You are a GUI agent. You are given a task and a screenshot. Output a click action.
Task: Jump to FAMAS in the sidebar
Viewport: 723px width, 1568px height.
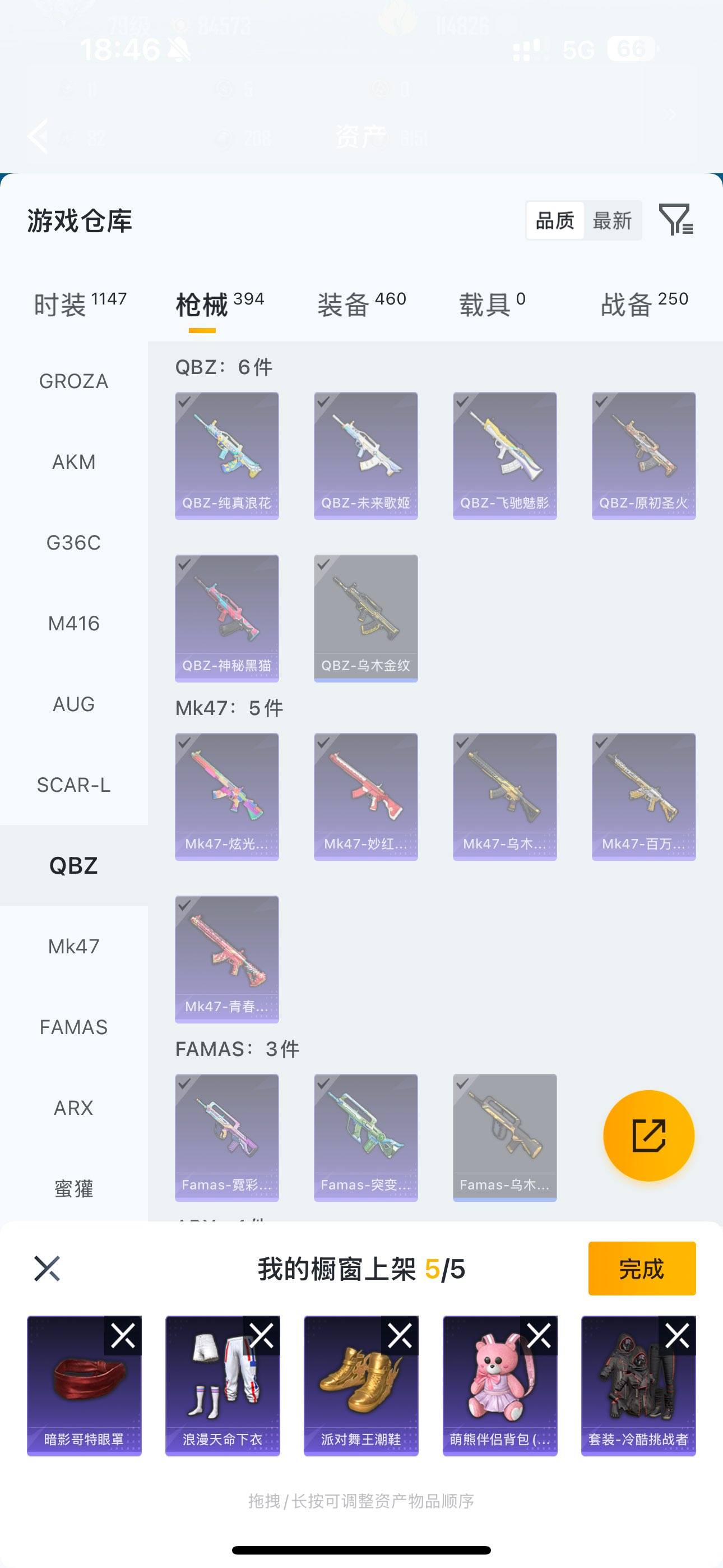[x=73, y=1027]
